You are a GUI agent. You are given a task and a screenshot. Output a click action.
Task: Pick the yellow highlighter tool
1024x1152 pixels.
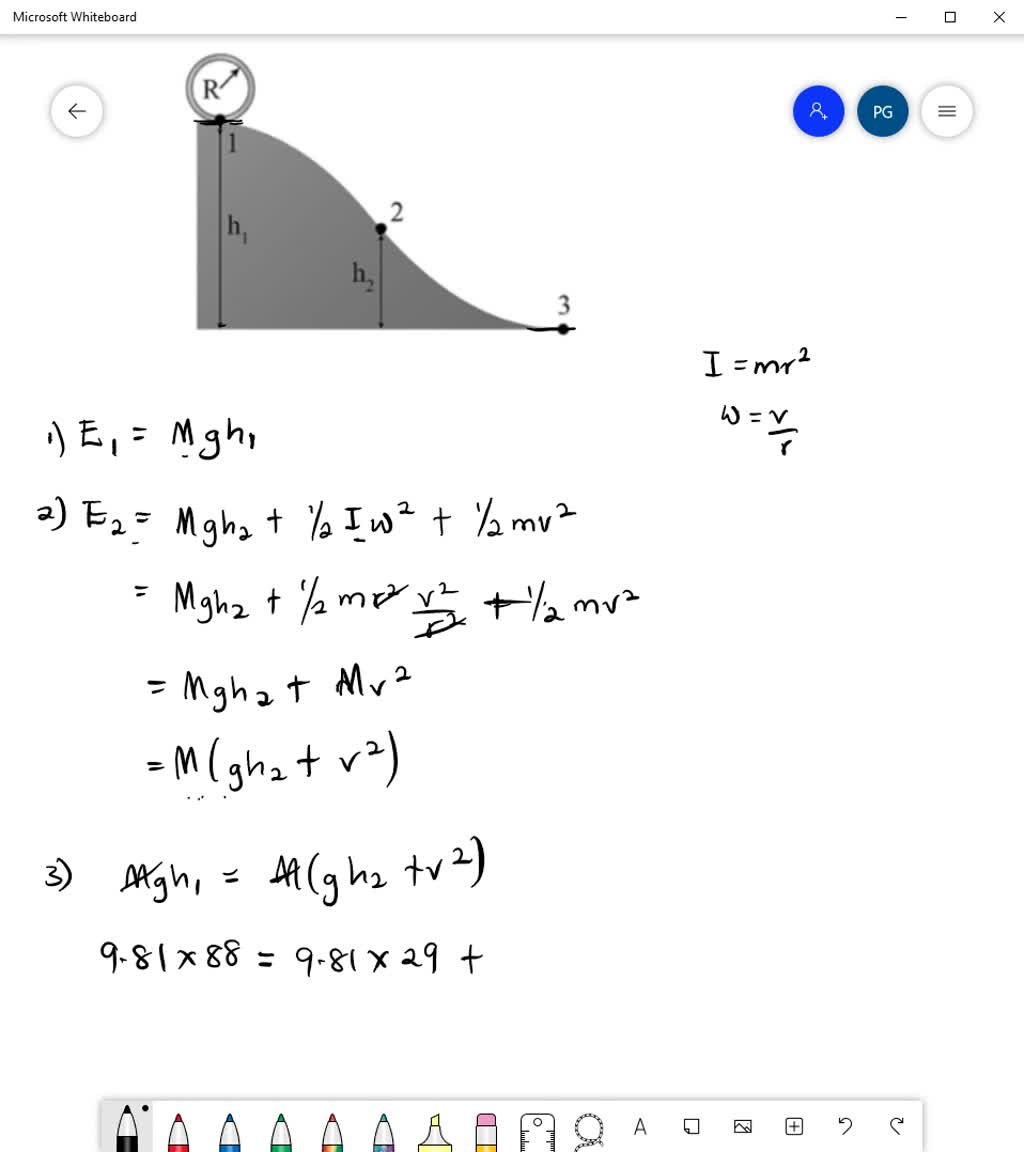pos(435,1130)
